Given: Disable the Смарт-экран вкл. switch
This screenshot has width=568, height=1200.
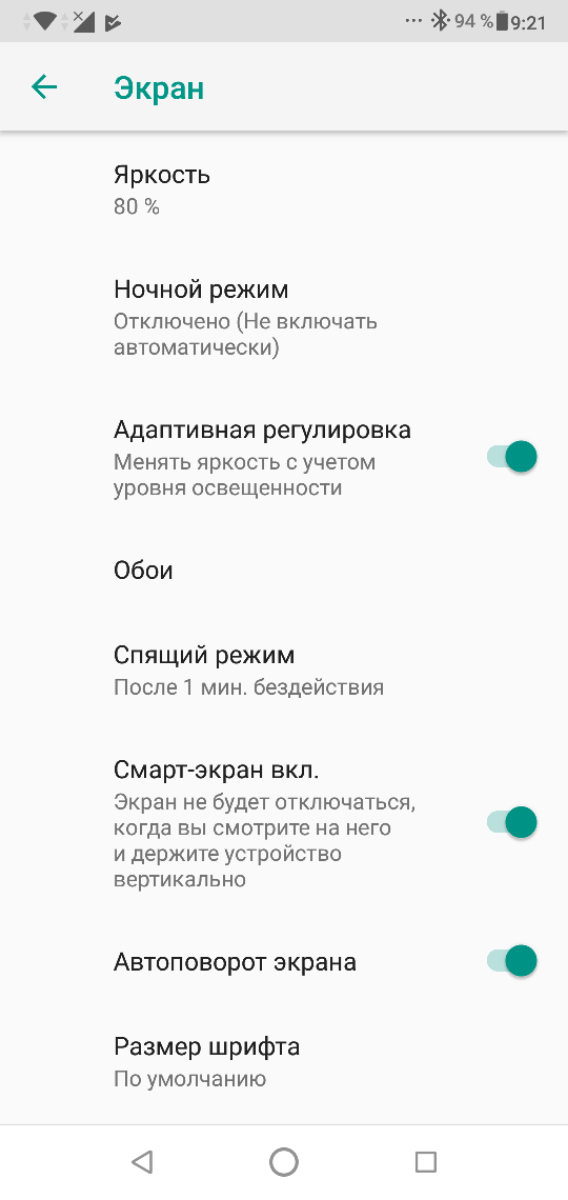Looking at the screenshot, I should (512, 822).
